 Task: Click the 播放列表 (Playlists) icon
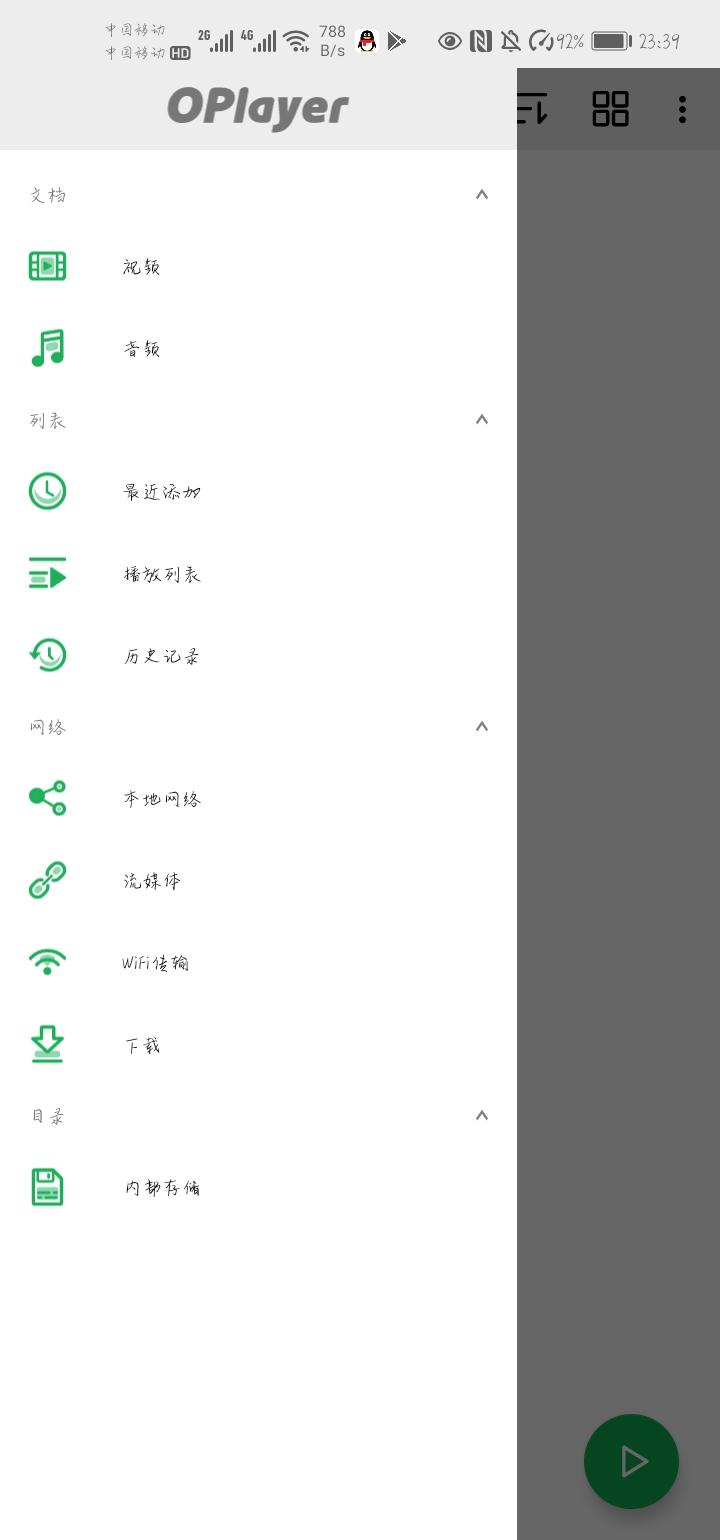46,573
